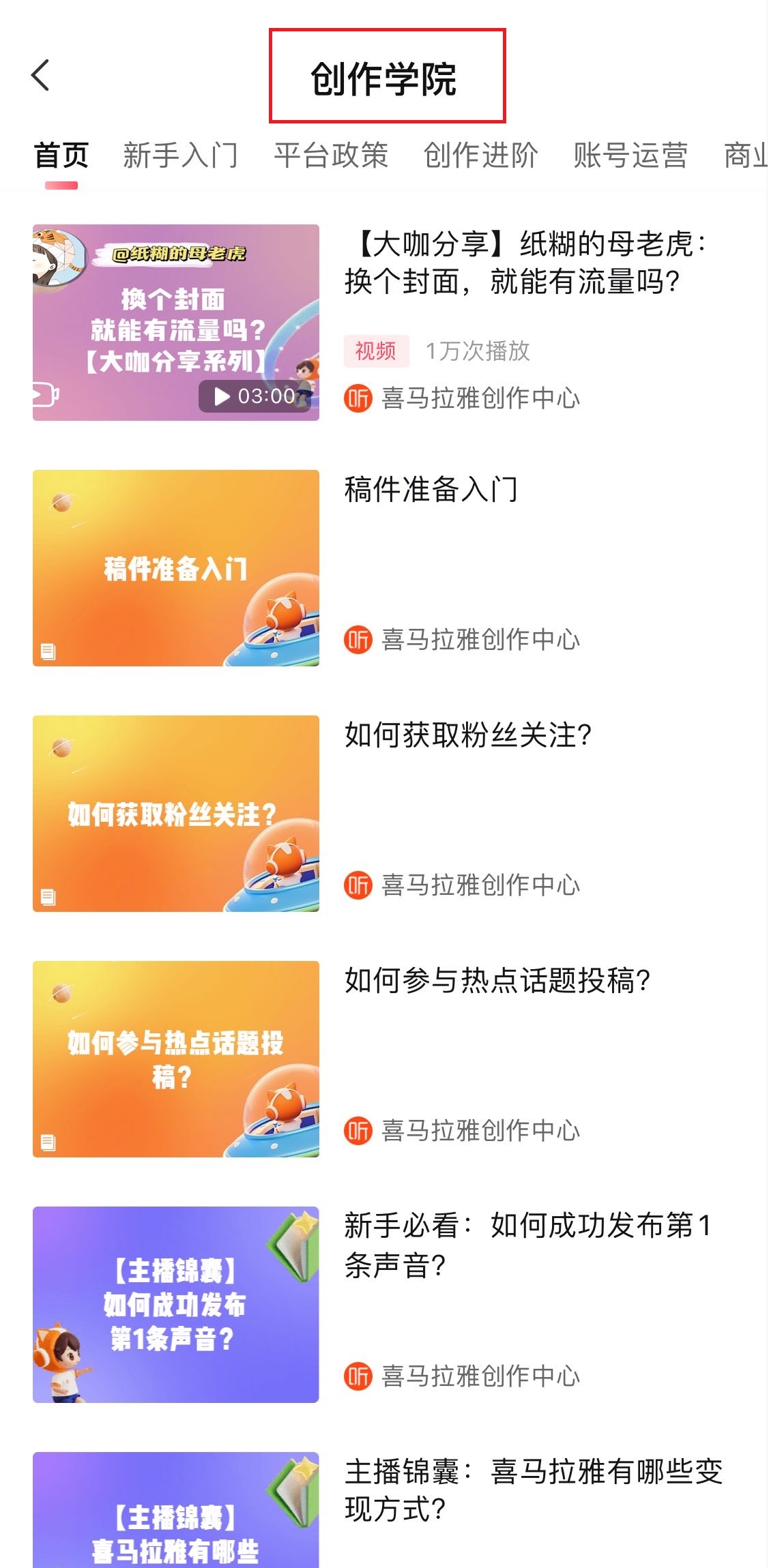
Task: Open the 稿件准备入门 article
Action: tap(431, 490)
